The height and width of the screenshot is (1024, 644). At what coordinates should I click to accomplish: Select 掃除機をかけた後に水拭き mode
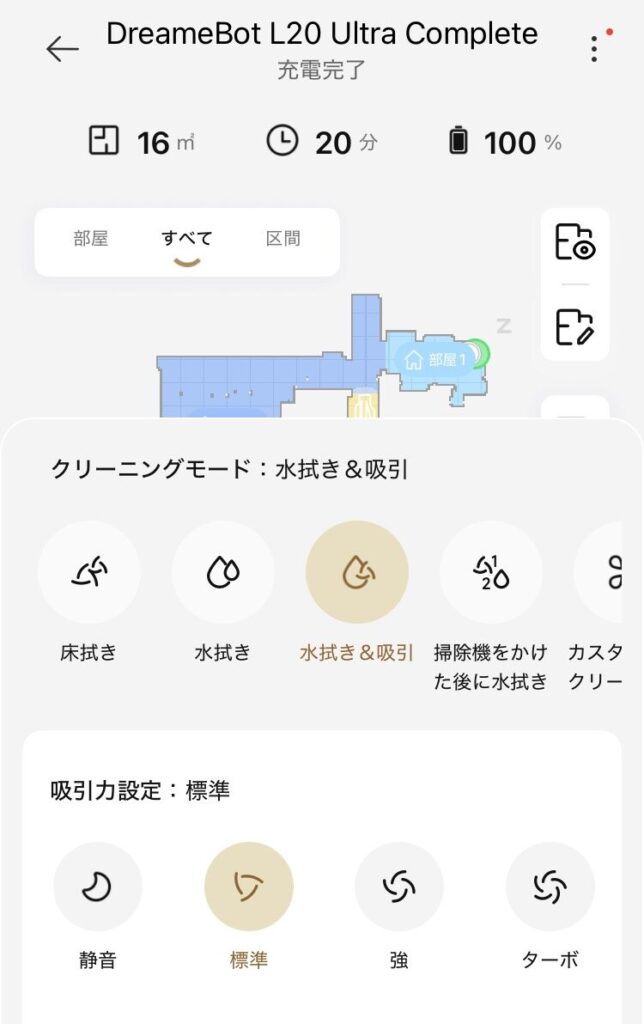[x=491, y=572]
